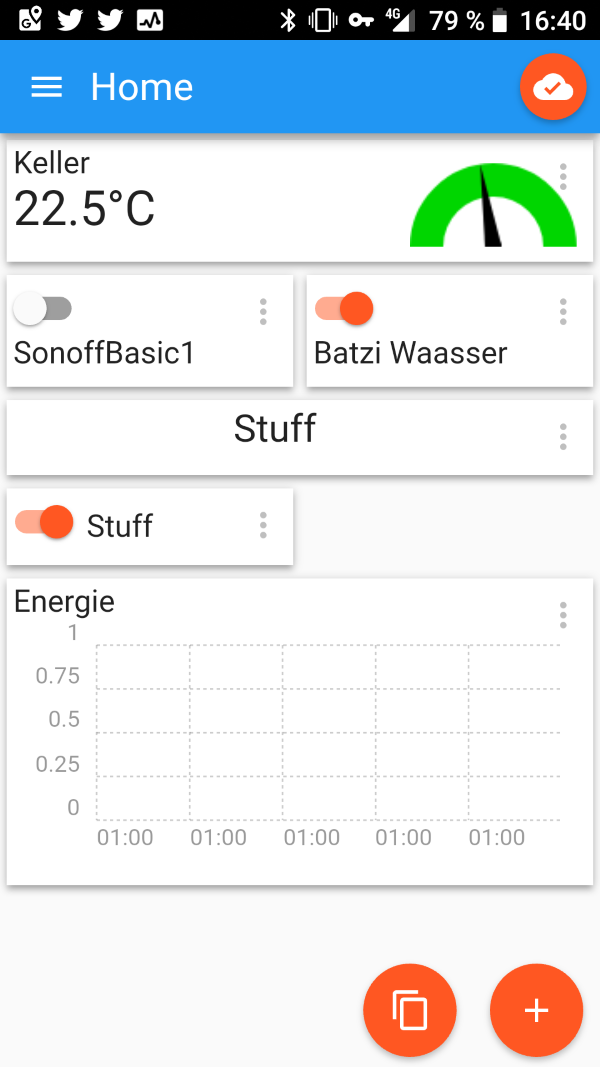
Task: Turn on the SonoffBasic1 switch
Action: [43, 309]
